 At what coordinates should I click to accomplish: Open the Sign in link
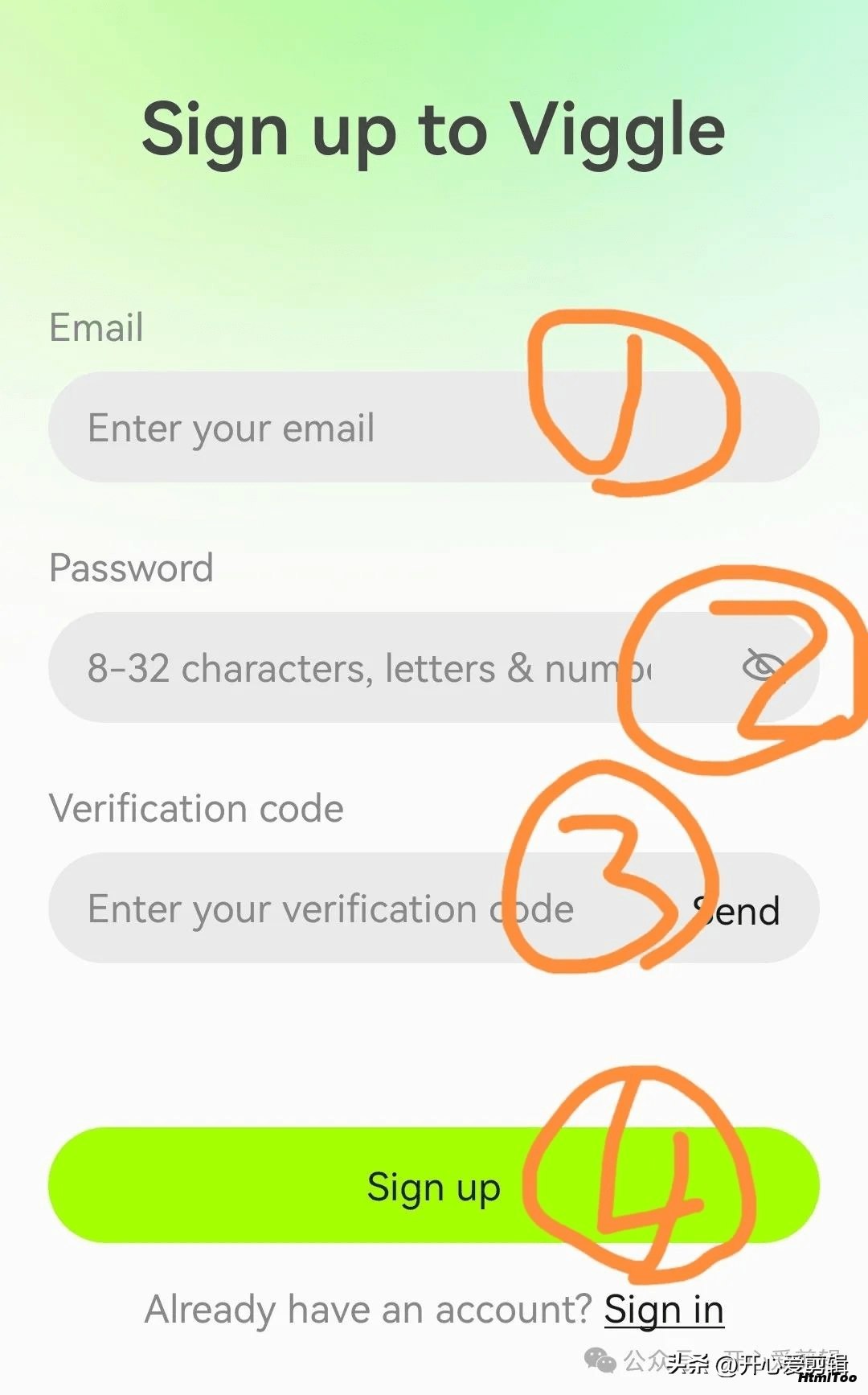[664, 1310]
